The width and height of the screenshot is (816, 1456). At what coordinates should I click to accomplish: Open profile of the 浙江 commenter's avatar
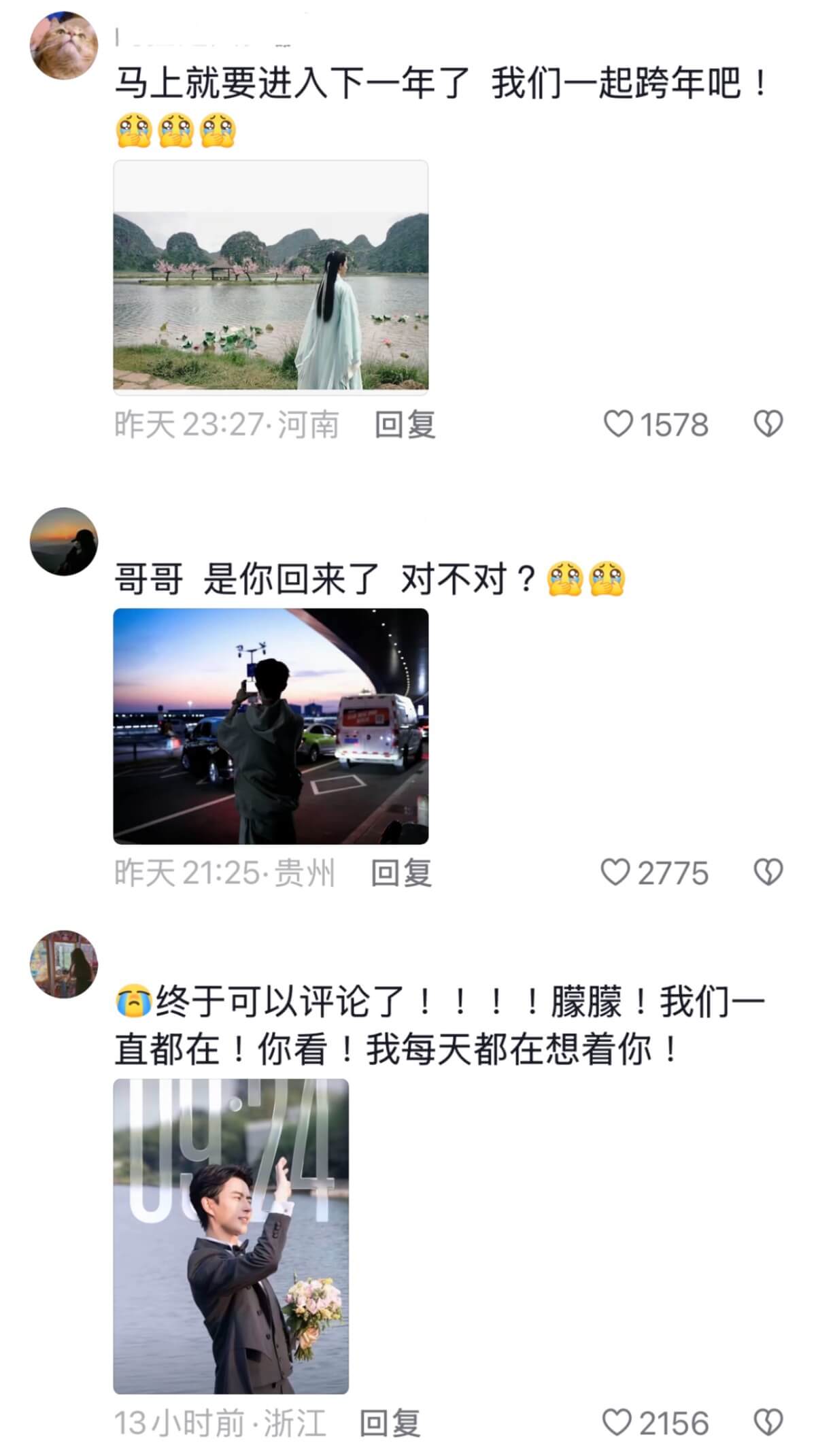pyautogui.click(x=64, y=964)
